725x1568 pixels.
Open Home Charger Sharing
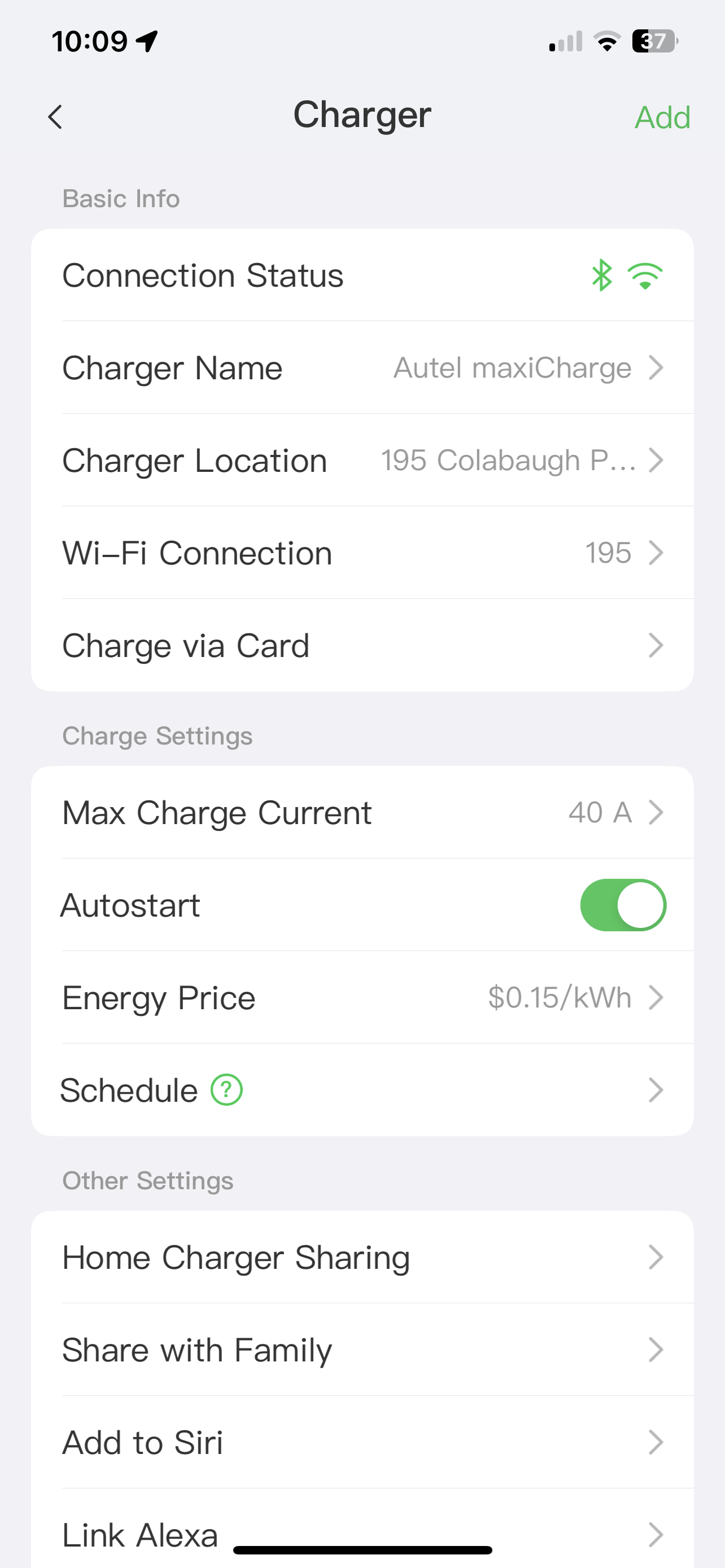362,1257
